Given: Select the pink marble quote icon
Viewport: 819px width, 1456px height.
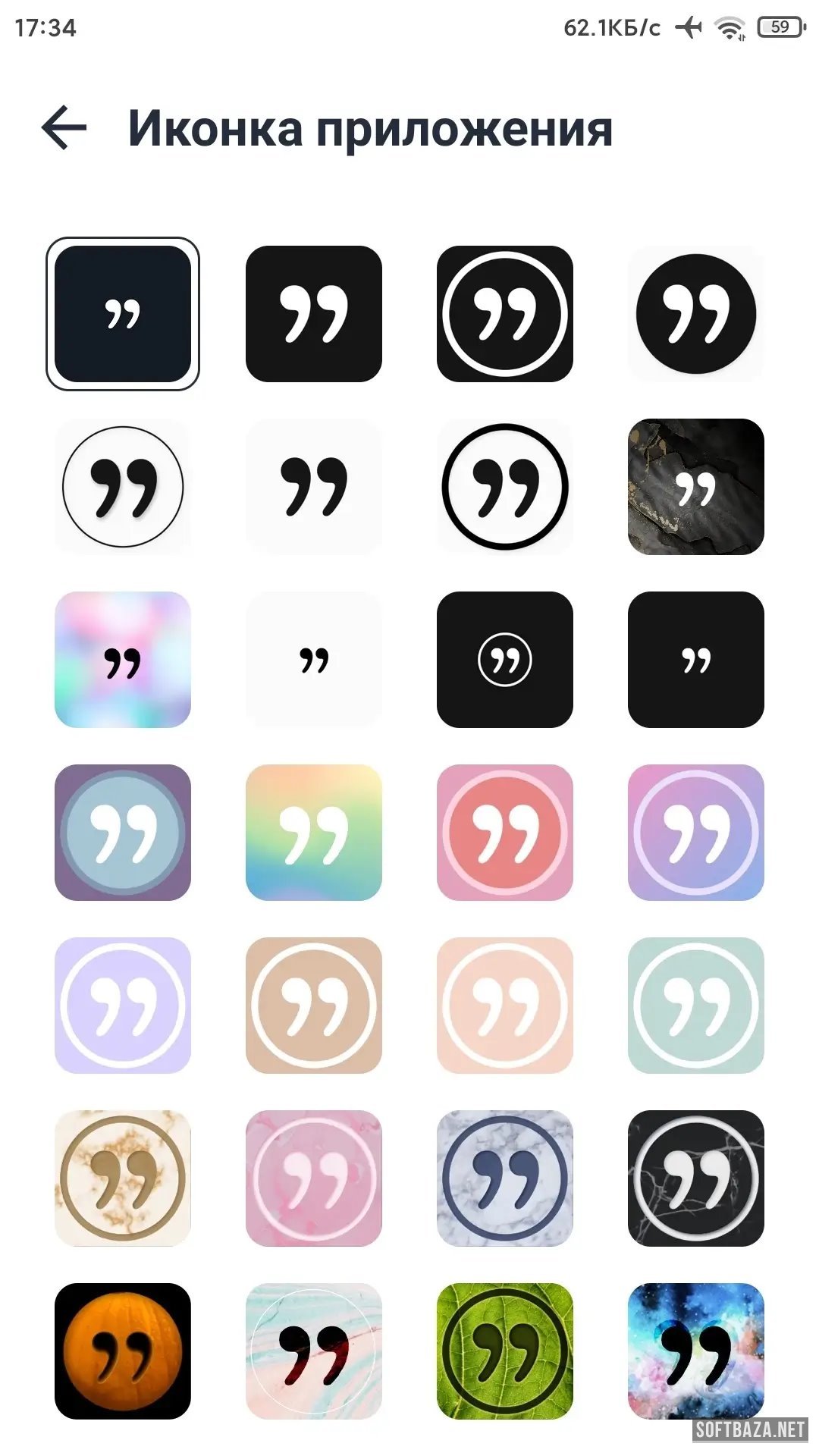Looking at the screenshot, I should (x=314, y=1178).
